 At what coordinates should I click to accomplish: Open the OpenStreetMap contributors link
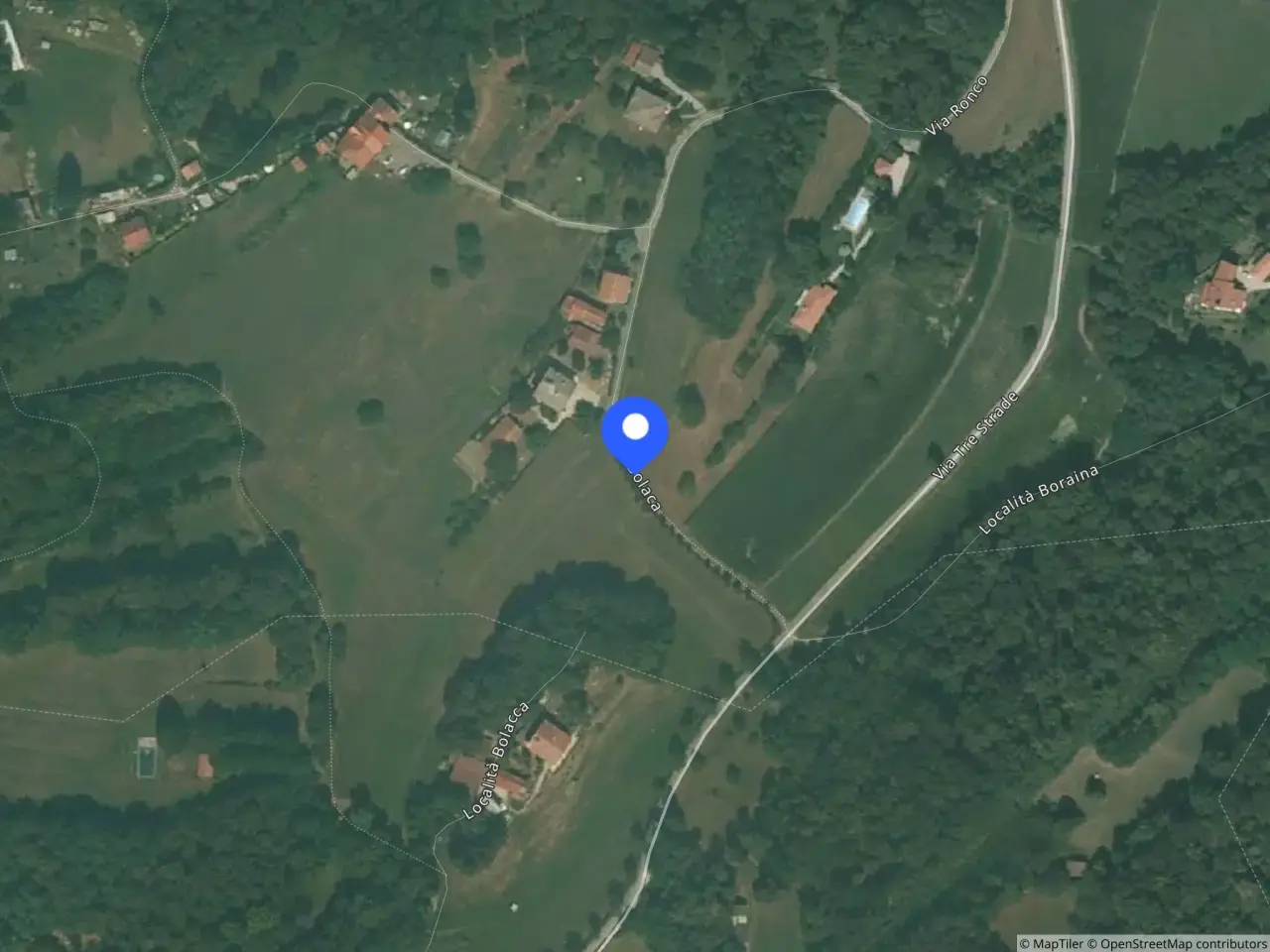[x=1177, y=943]
